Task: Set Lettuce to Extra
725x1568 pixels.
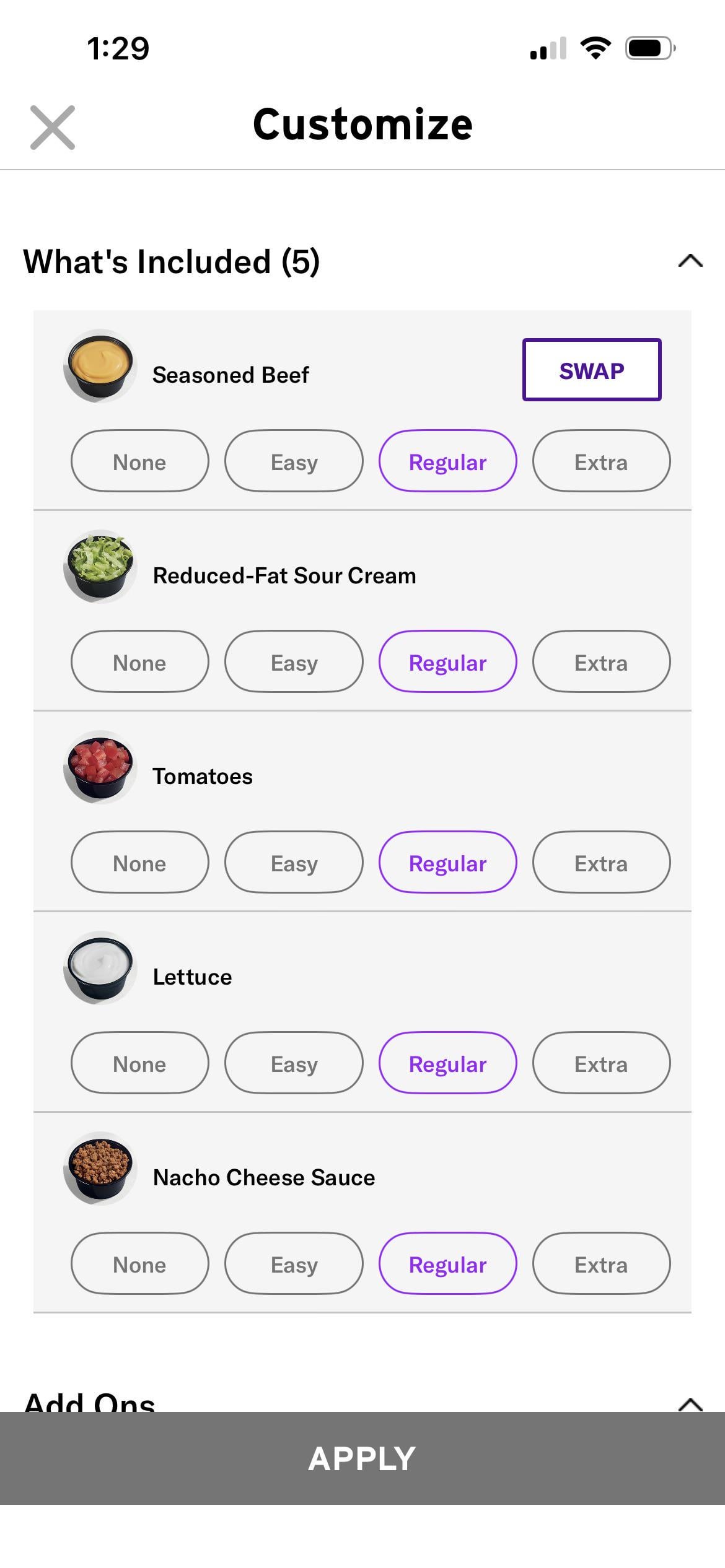Action: tap(601, 1063)
